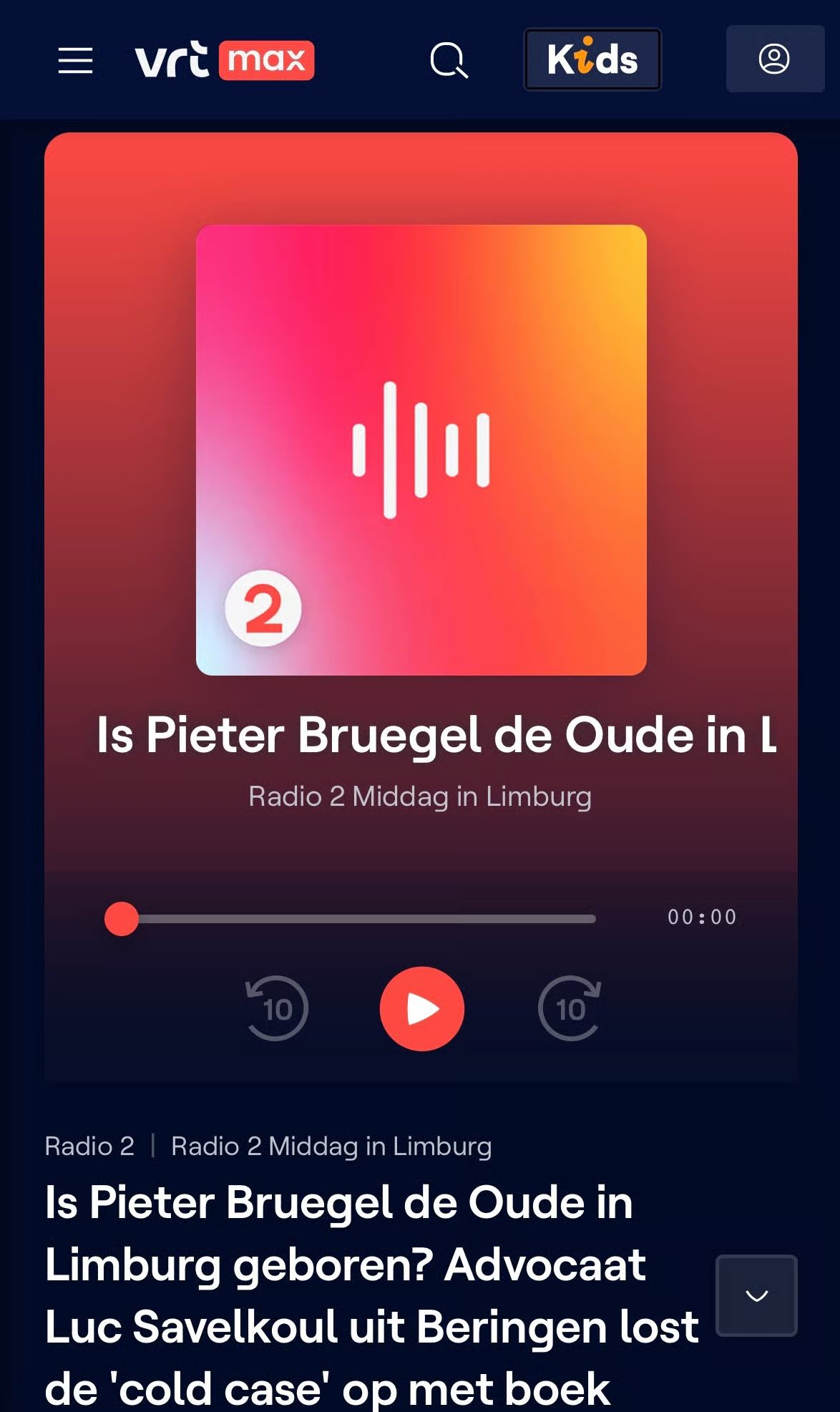Image resolution: width=840 pixels, height=1412 pixels.
Task: Rewind the audio 10 seconds
Action: tap(277, 1008)
